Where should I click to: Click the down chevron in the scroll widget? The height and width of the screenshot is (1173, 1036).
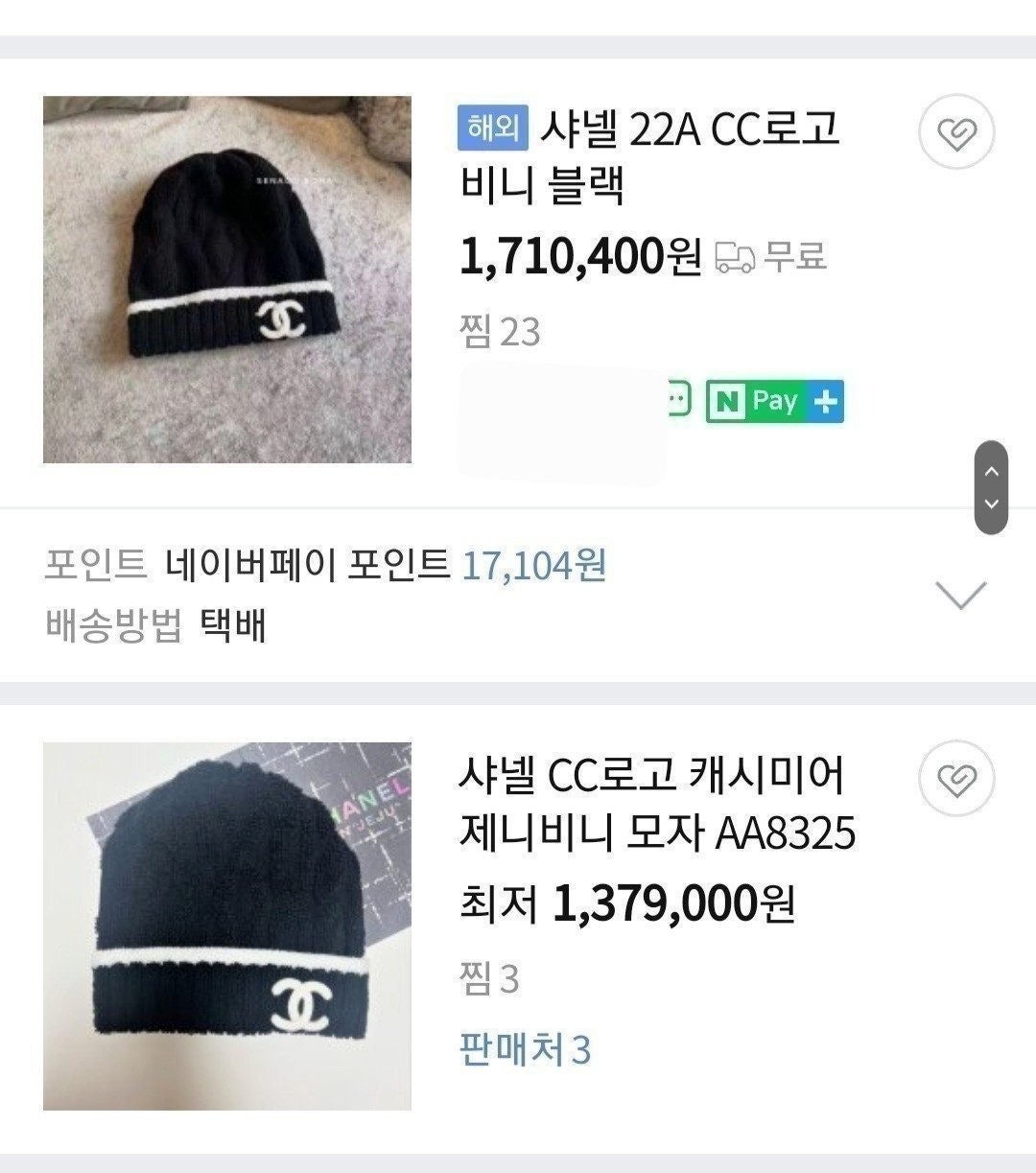tap(990, 504)
